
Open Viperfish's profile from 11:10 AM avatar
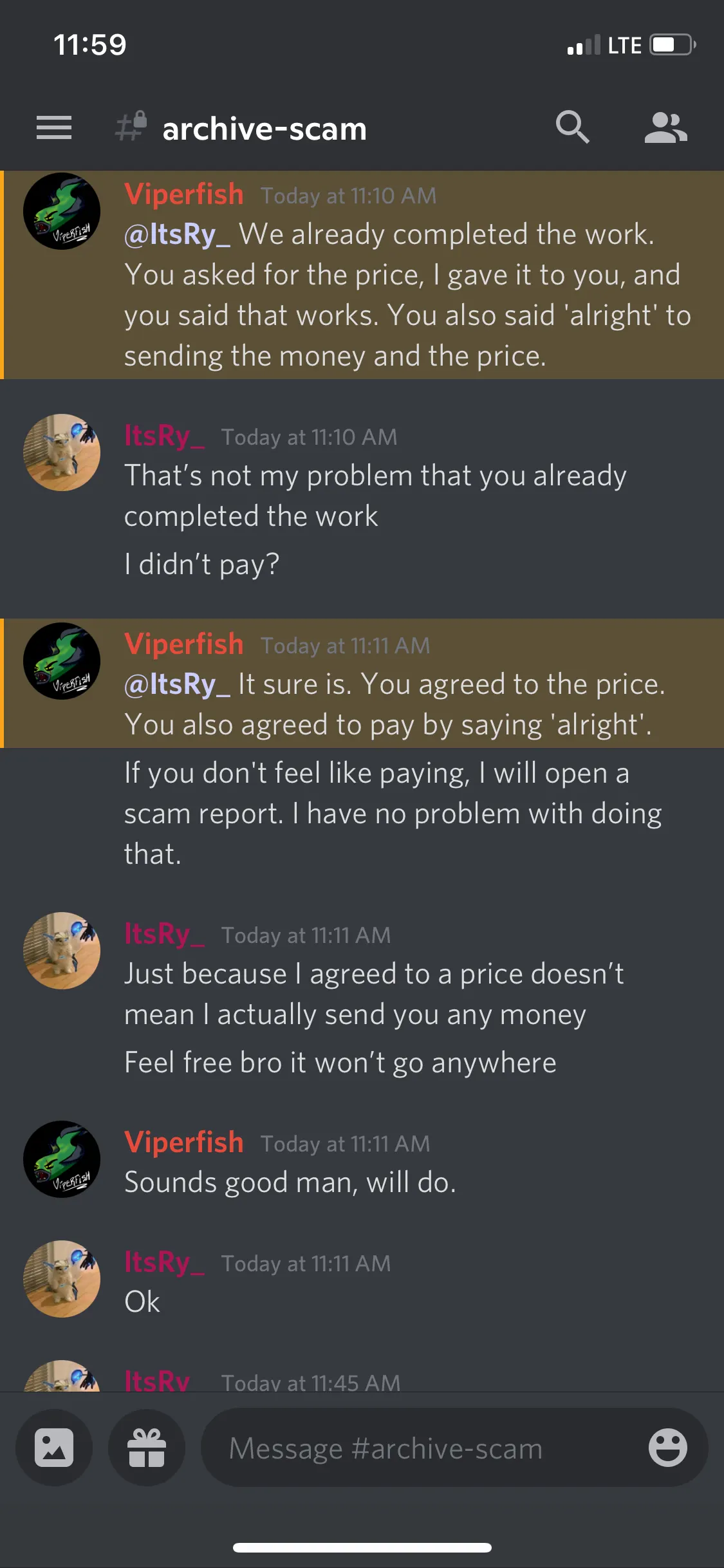coord(62,211)
